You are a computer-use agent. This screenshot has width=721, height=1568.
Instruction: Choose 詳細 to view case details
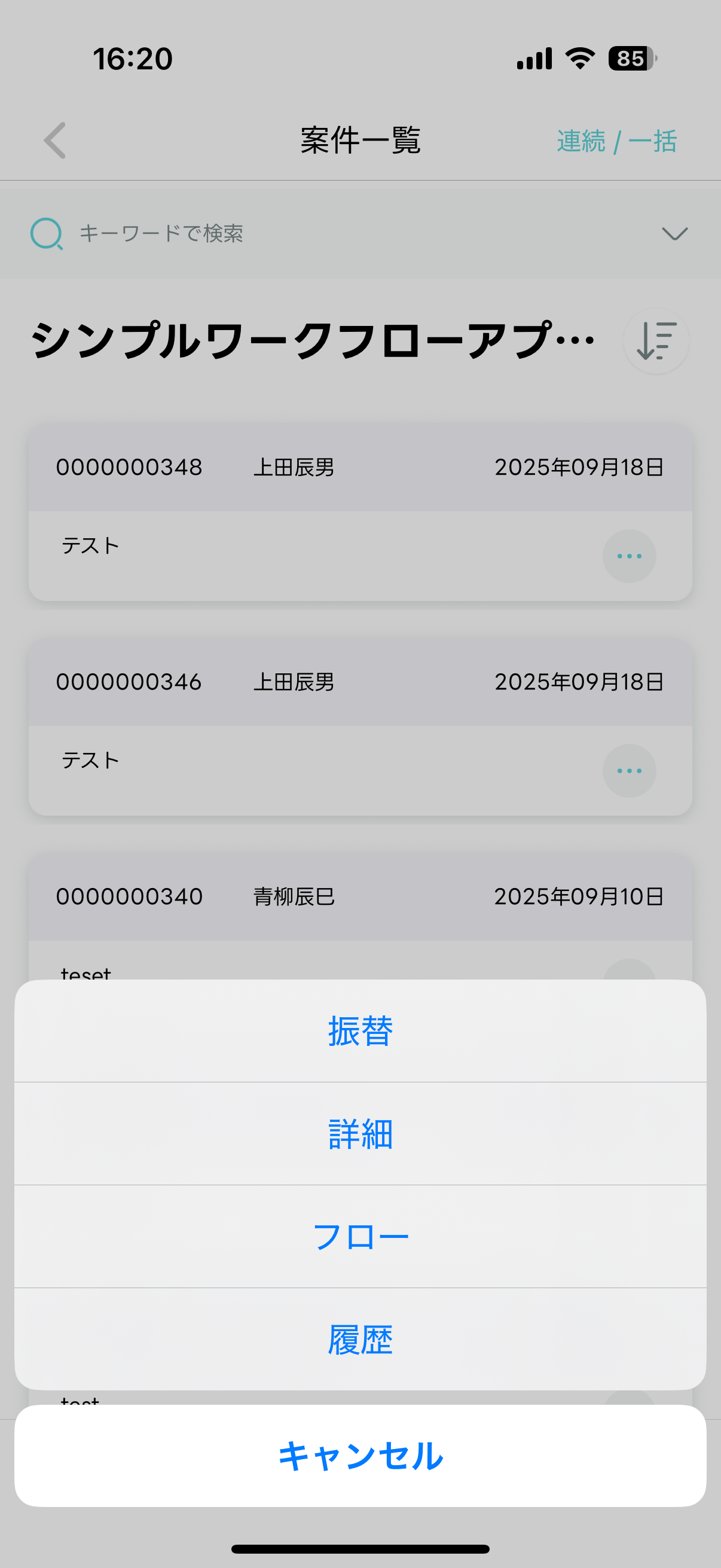(360, 1134)
